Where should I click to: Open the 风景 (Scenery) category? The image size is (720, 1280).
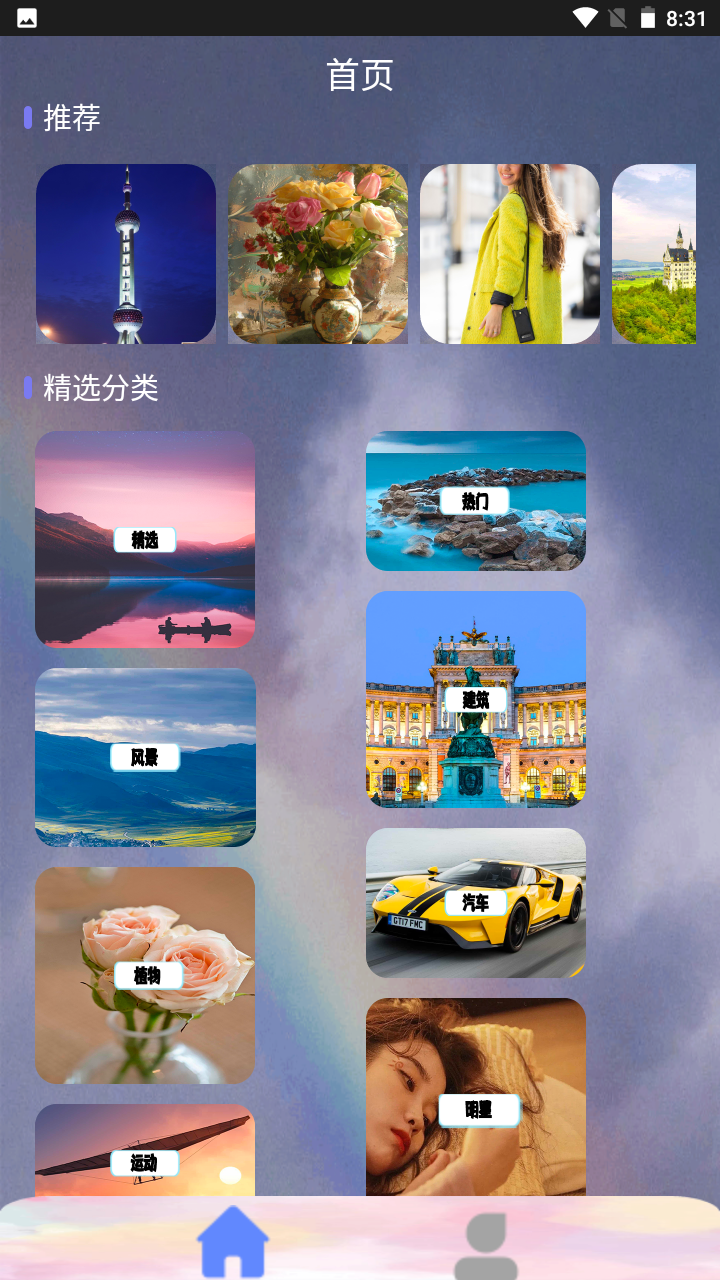click(x=145, y=757)
